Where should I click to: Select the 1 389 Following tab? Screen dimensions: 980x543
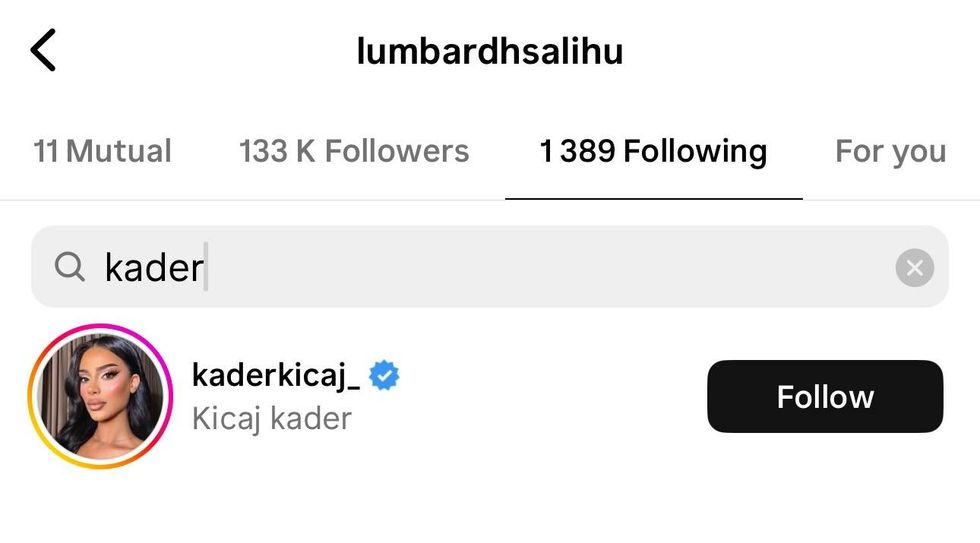(x=653, y=151)
